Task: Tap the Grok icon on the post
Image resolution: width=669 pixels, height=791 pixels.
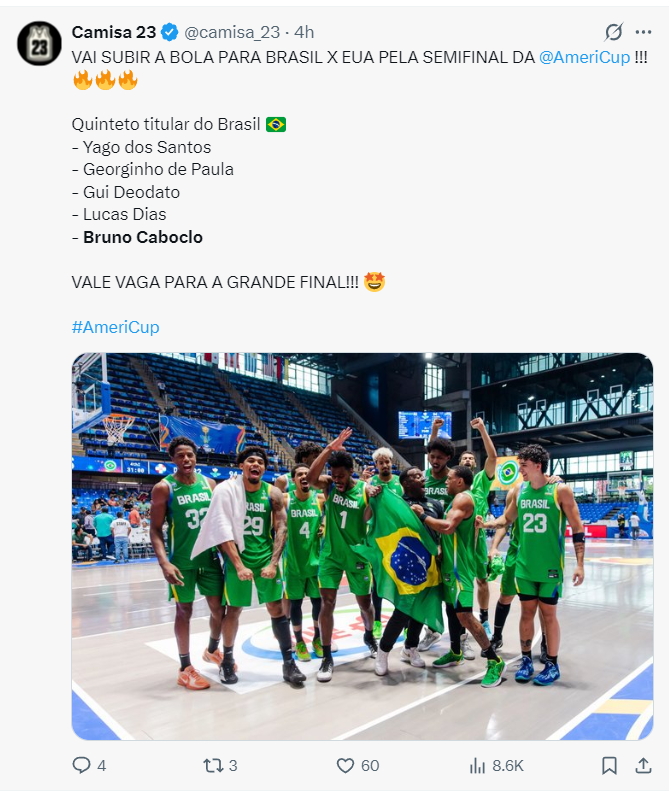Action: coord(613,32)
